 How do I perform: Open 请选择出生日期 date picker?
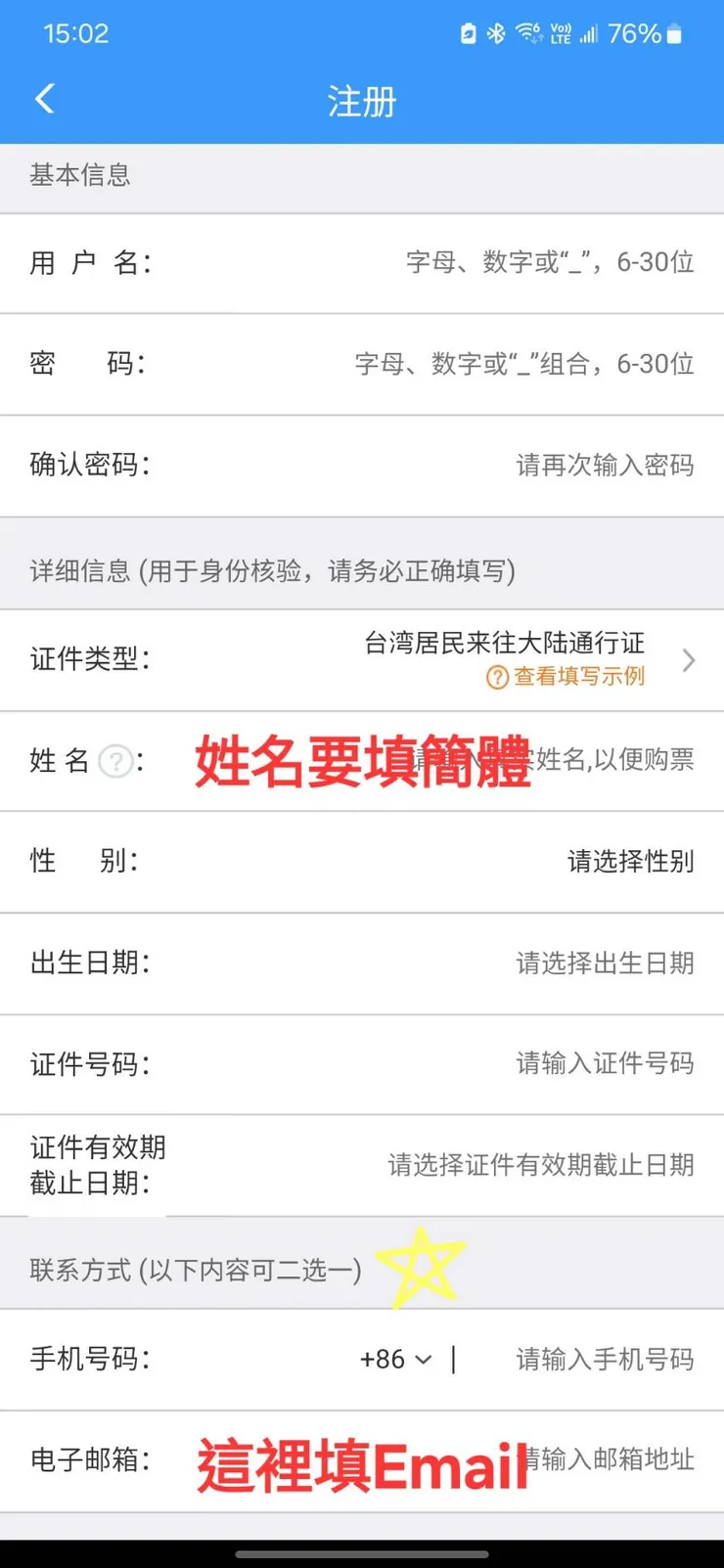coord(605,963)
